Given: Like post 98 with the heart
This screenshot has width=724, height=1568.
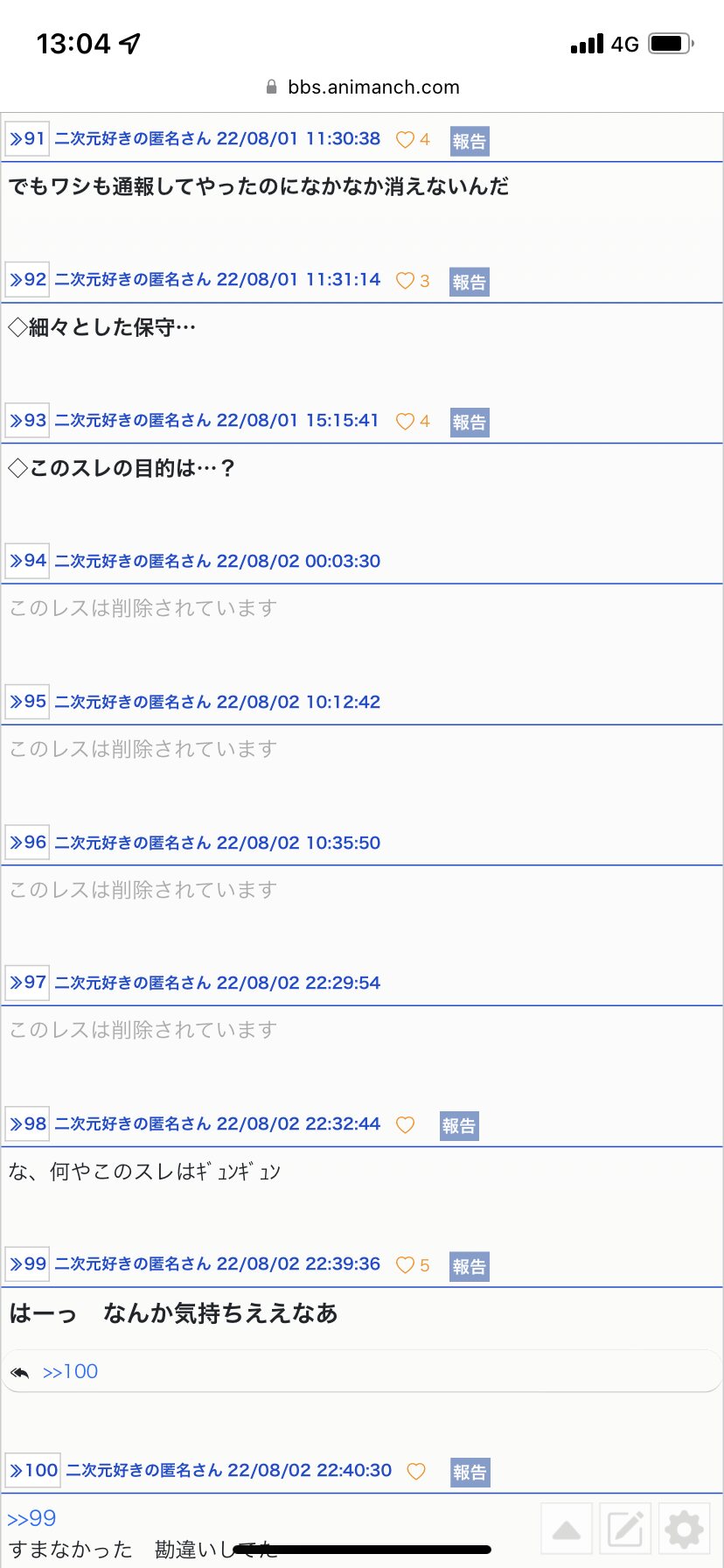Looking at the screenshot, I should click(405, 1125).
